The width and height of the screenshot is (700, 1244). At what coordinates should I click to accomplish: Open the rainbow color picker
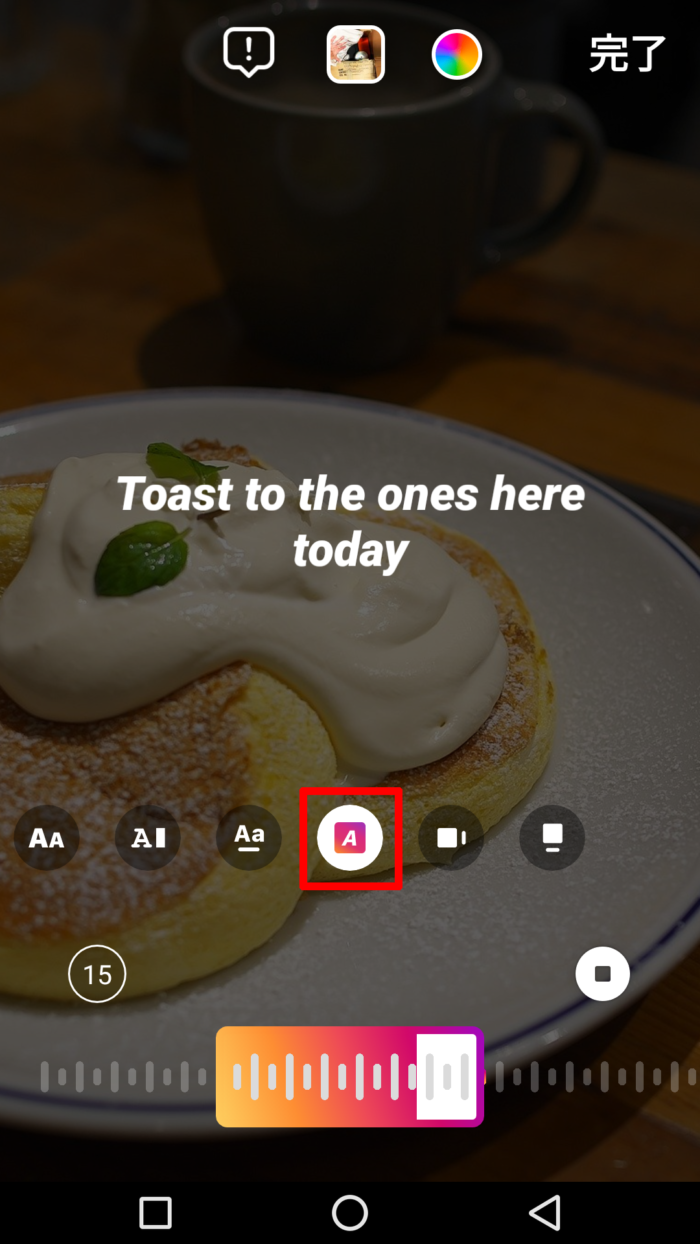point(456,54)
